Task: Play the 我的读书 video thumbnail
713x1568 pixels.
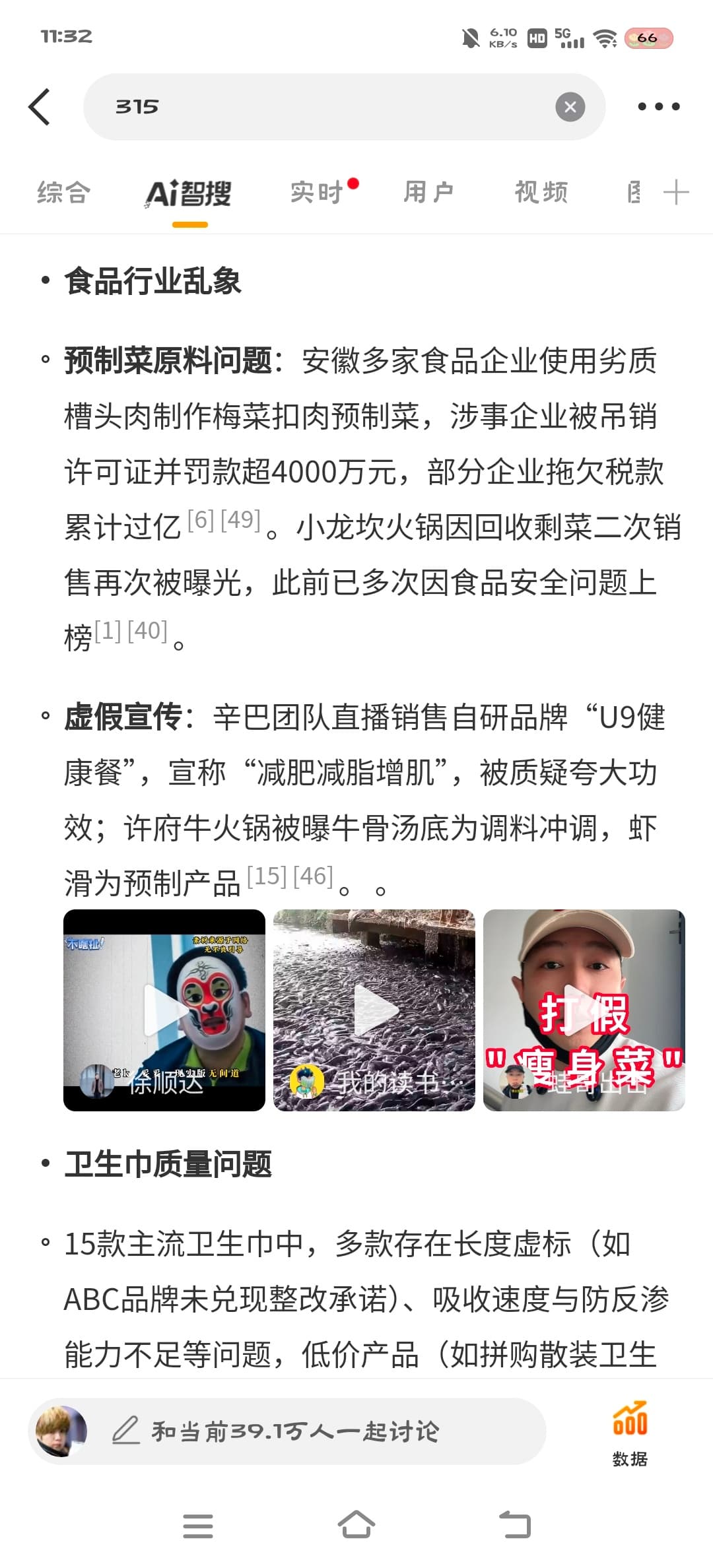Action: (374, 1010)
